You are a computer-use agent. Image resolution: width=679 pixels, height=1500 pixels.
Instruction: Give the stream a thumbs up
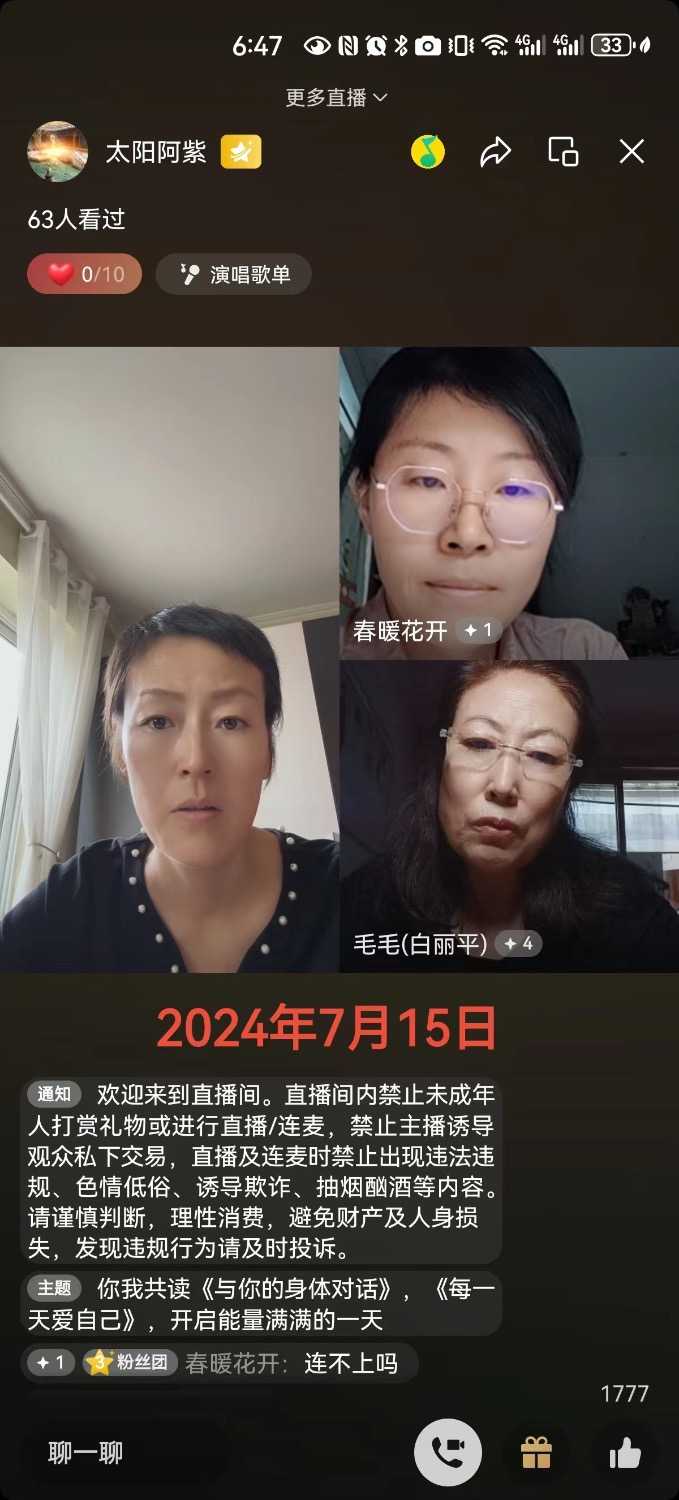tap(625, 1453)
